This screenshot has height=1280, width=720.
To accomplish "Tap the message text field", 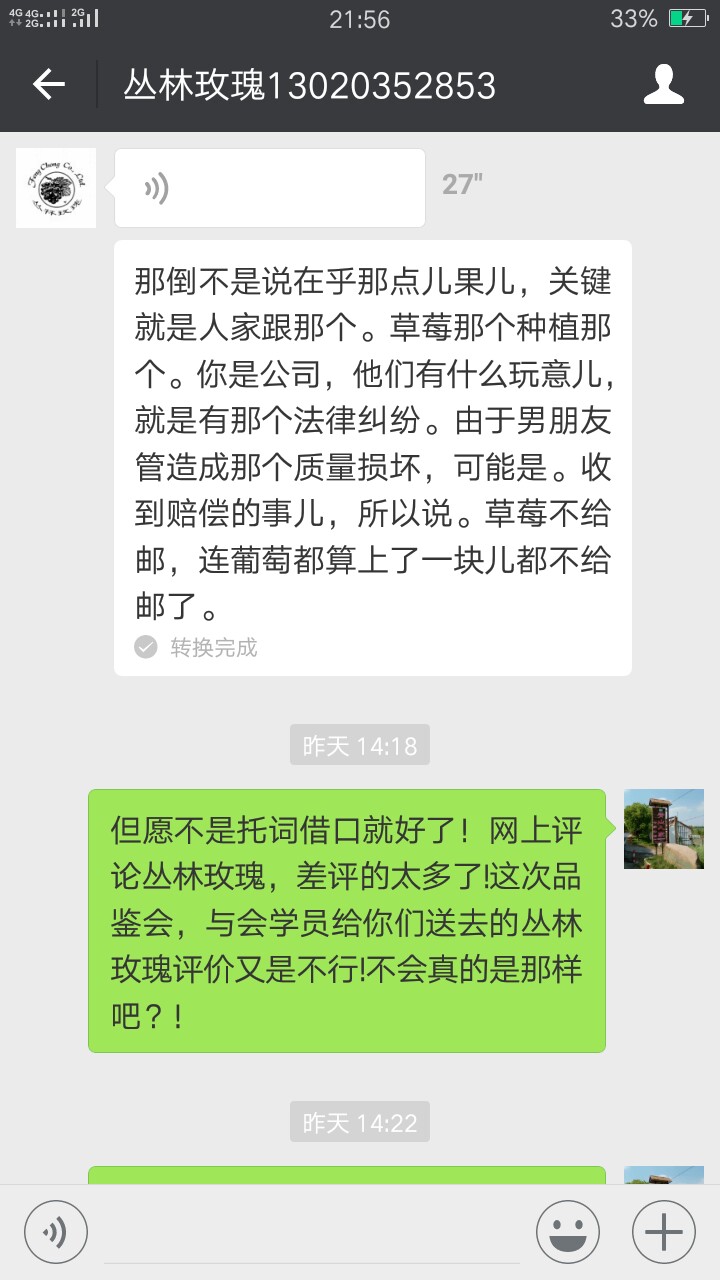I will tap(311, 1231).
